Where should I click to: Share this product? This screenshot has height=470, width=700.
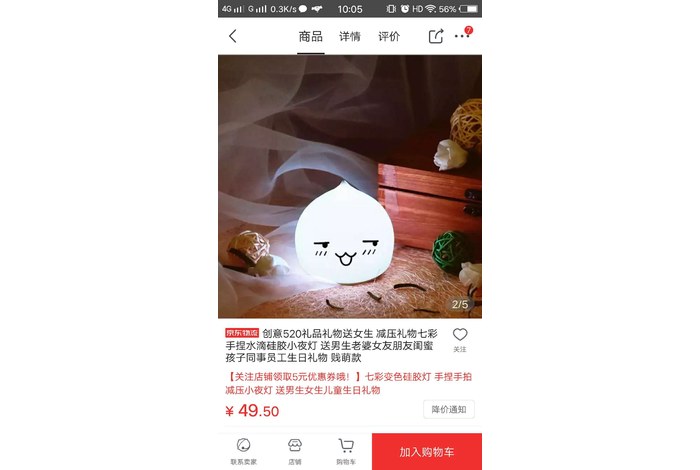point(436,36)
